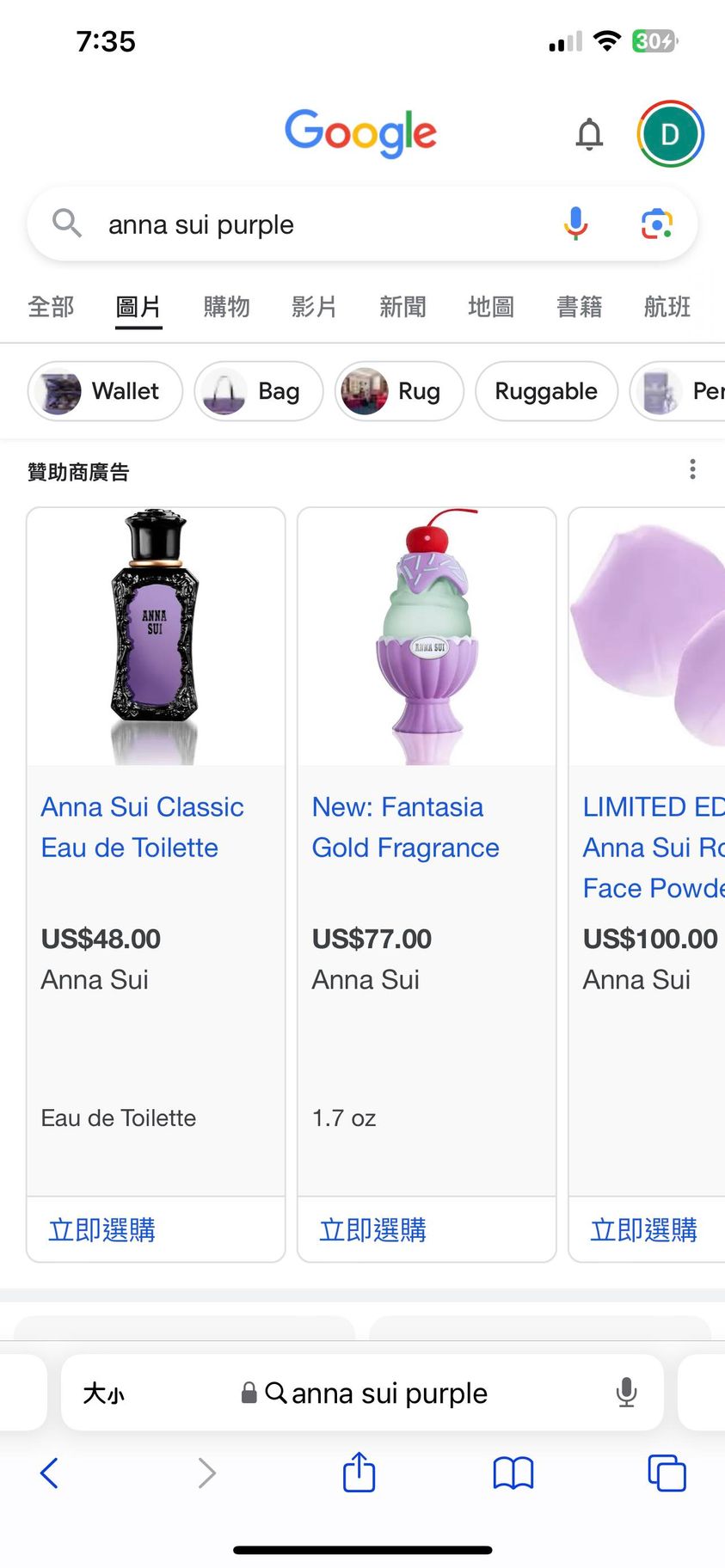Open Safari tabs overview

667,1473
